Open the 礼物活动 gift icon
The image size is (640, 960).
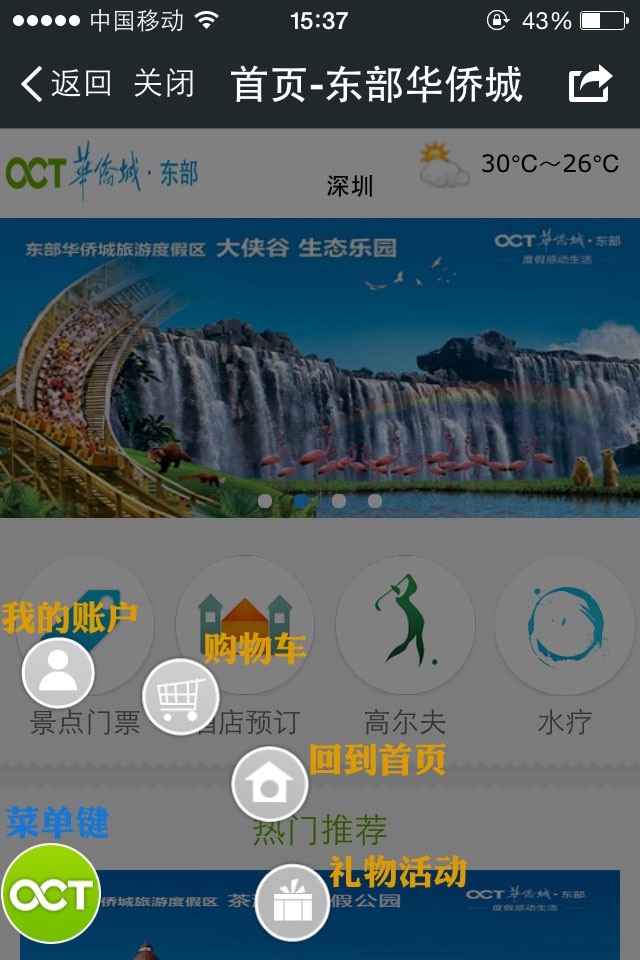292,902
